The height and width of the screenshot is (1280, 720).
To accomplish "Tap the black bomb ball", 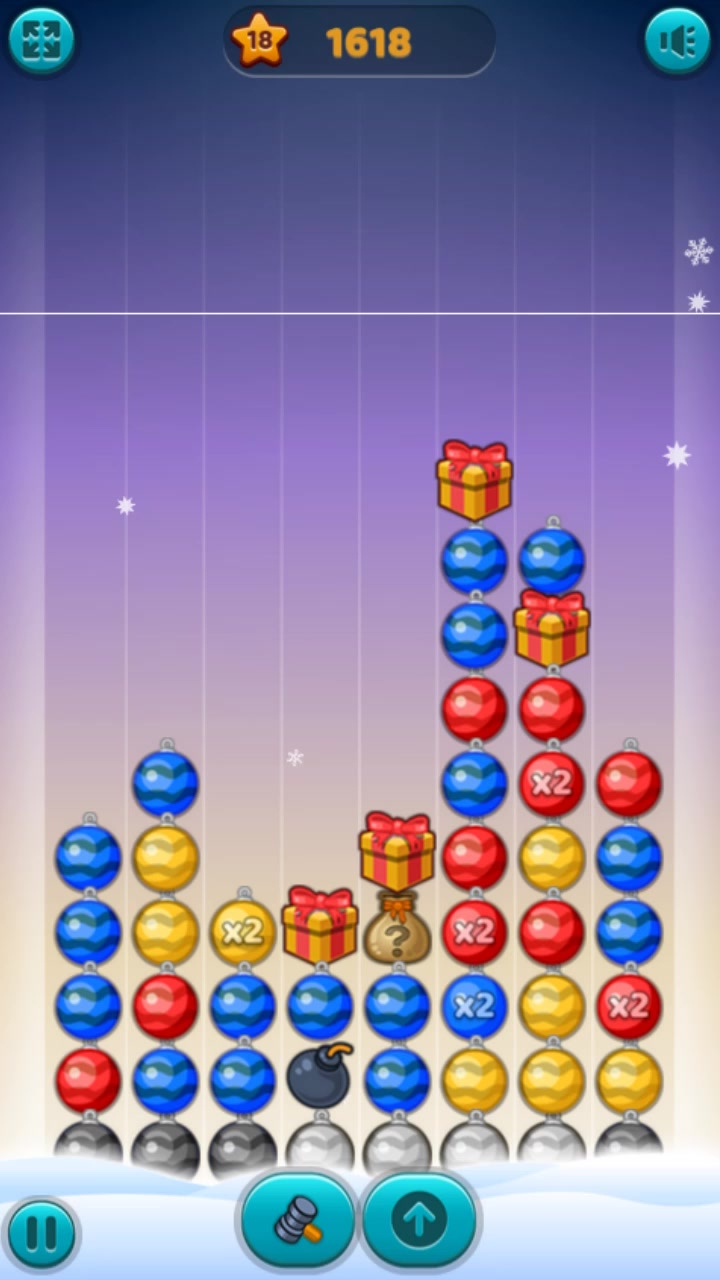I will click(x=319, y=1077).
